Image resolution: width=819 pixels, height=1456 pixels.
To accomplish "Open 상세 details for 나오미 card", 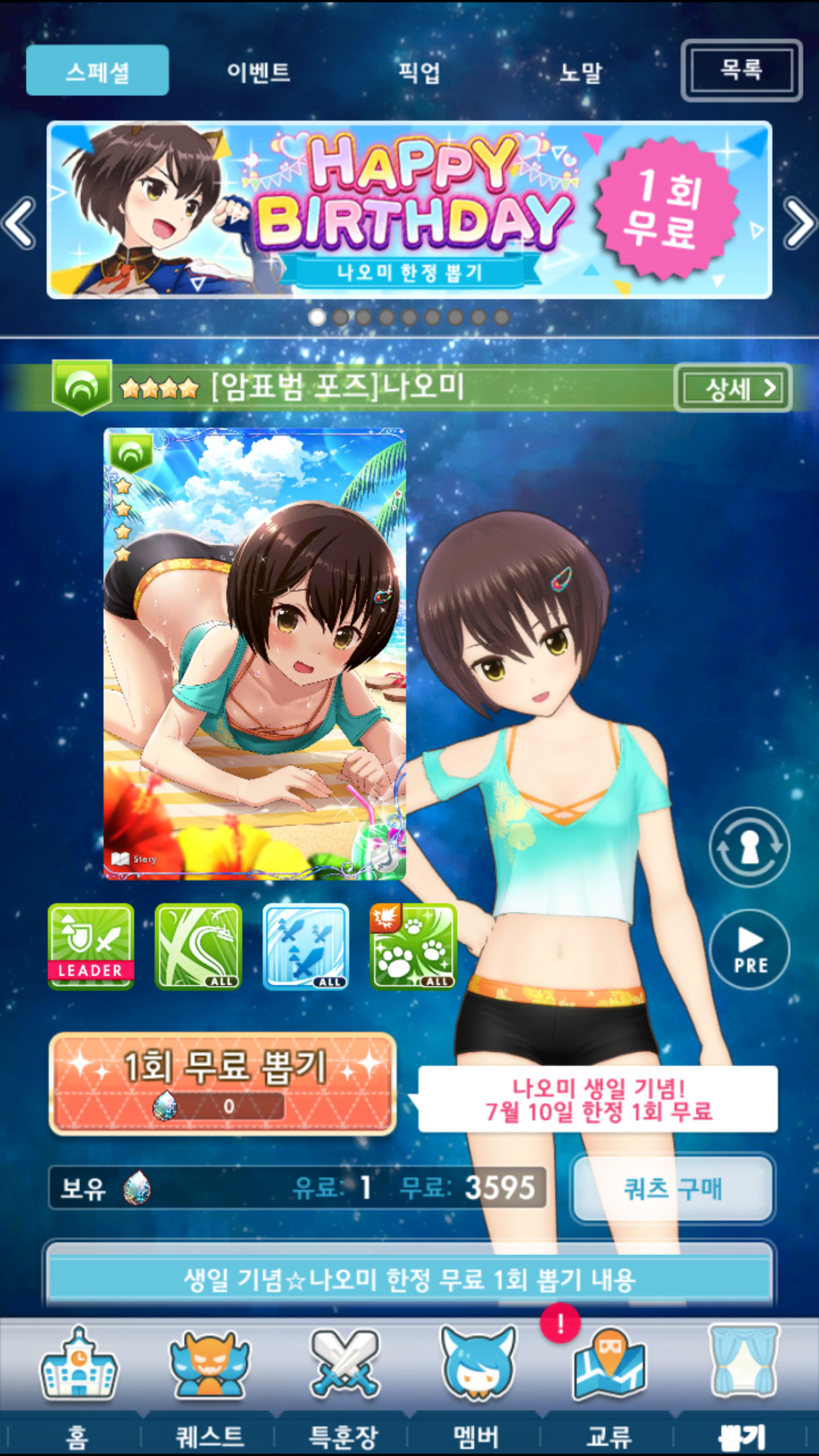I will (x=734, y=388).
